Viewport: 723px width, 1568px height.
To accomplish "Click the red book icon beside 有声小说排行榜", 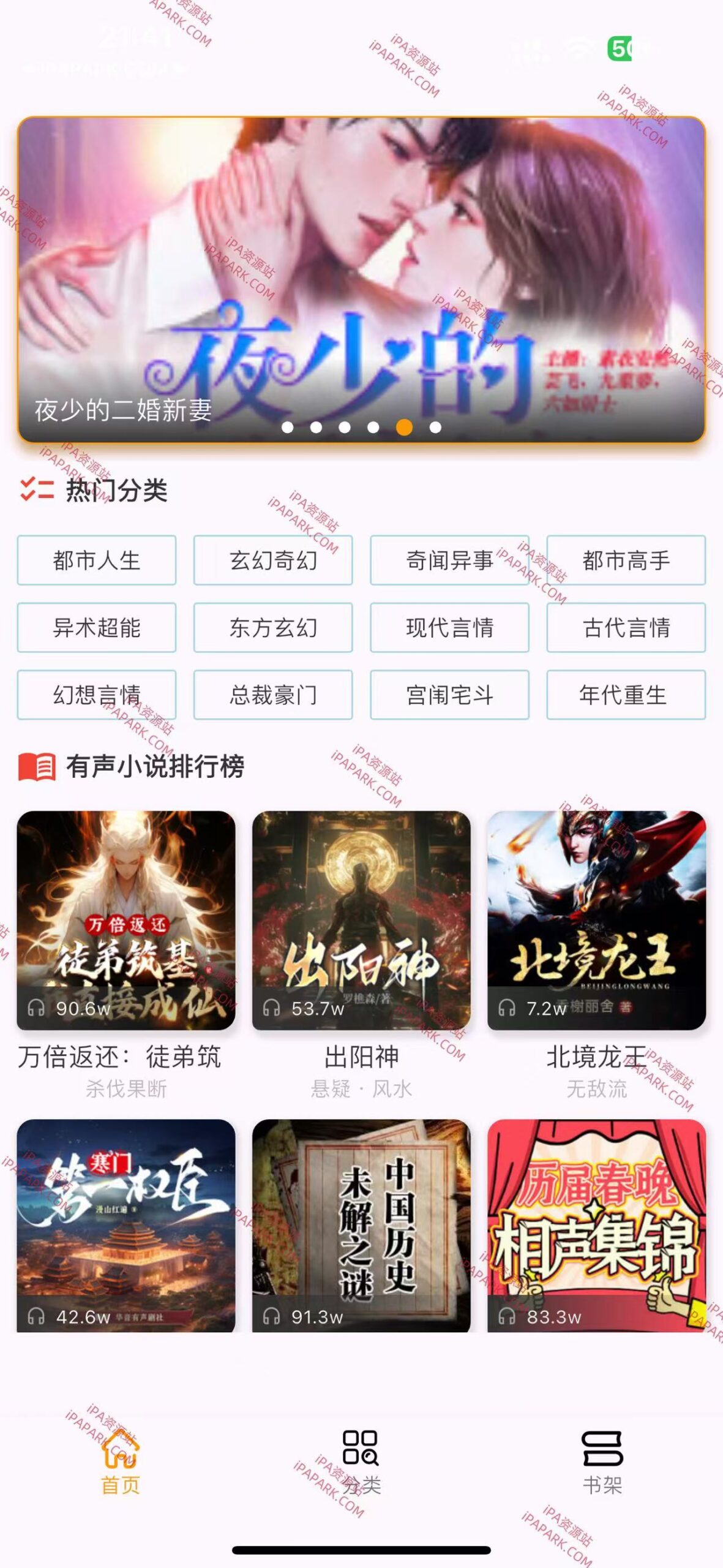I will click(x=37, y=766).
